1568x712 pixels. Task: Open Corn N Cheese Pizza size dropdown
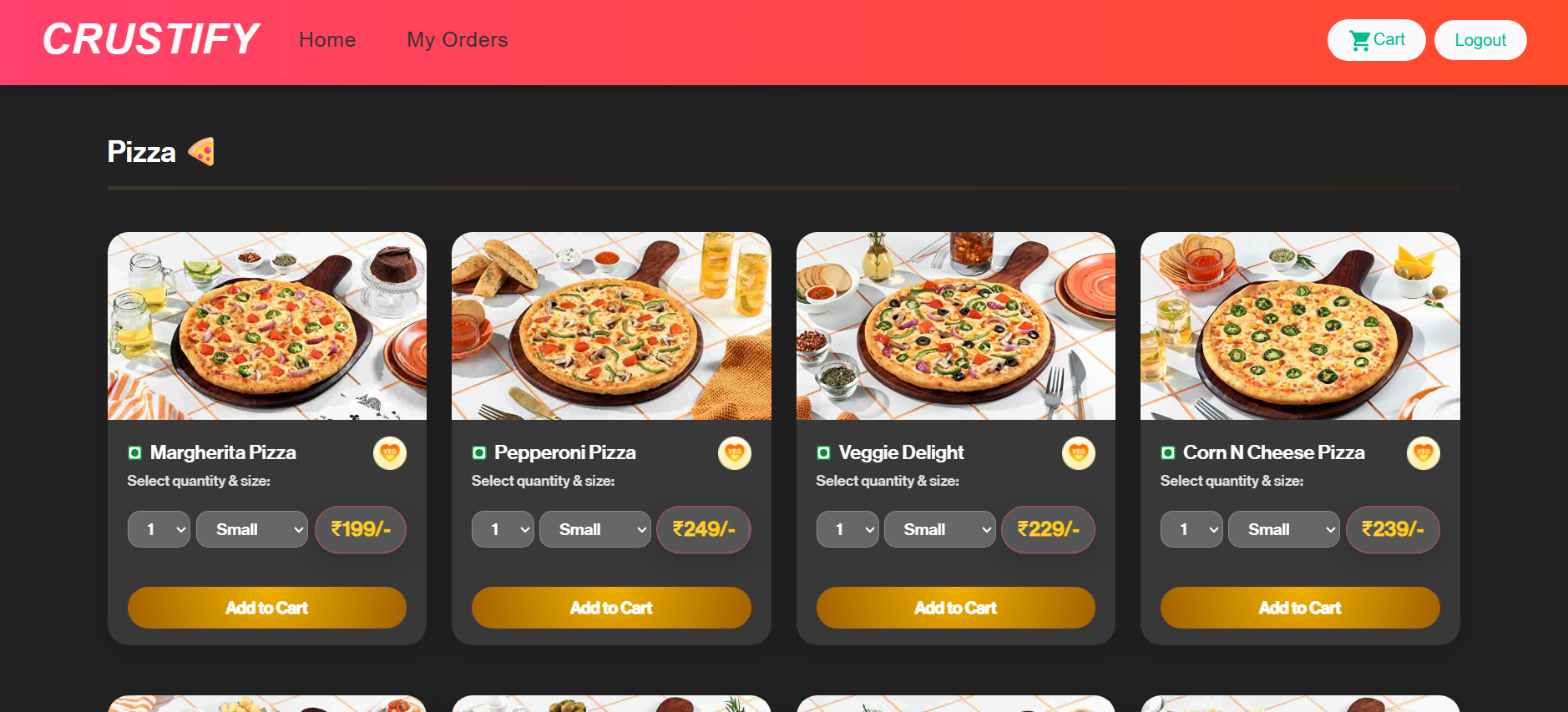click(x=1283, y=529)
